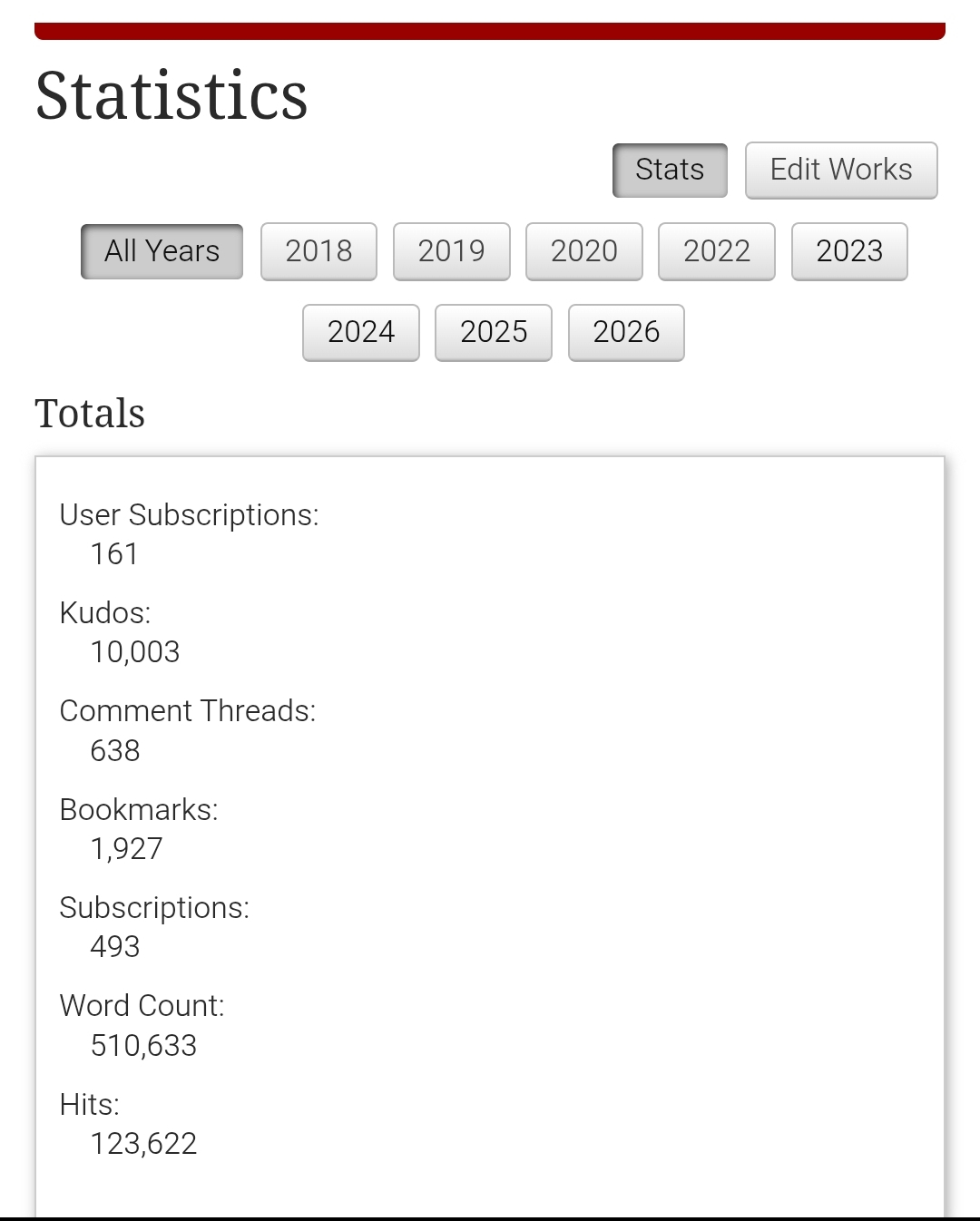Select the 2022 year filter
This screenshot has width=980, height=1221.
[x=716, y=251]
